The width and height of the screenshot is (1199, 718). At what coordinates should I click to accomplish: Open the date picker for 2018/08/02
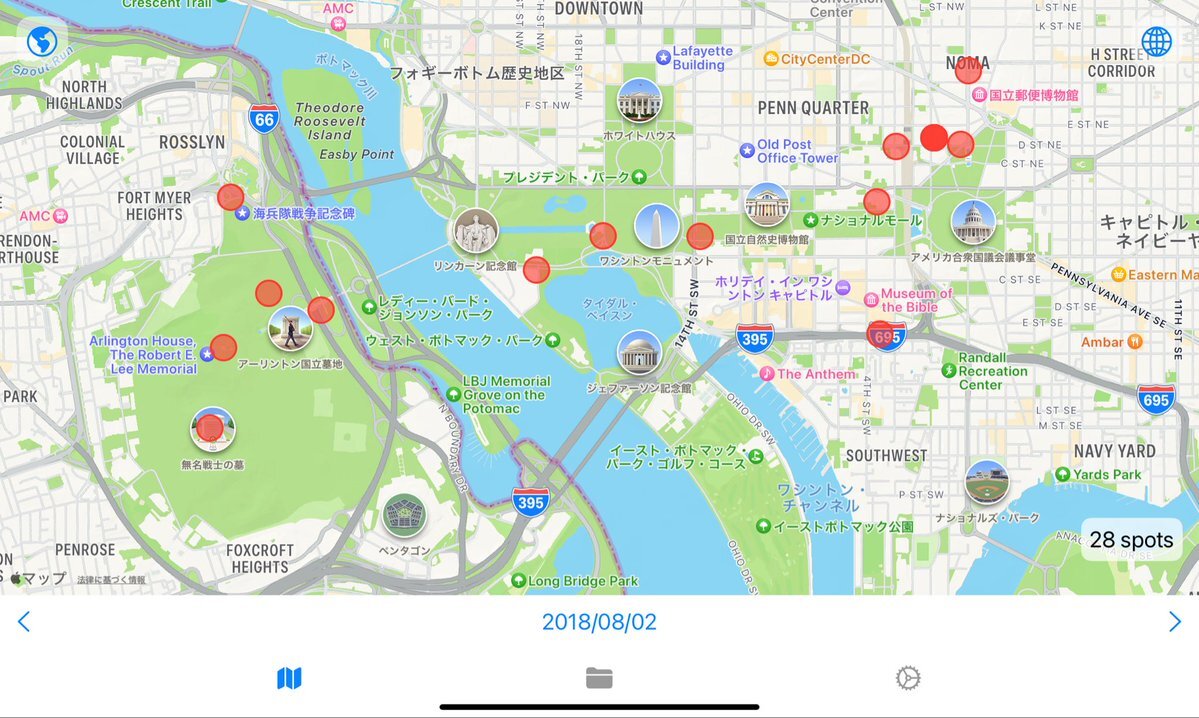[599, 622]
